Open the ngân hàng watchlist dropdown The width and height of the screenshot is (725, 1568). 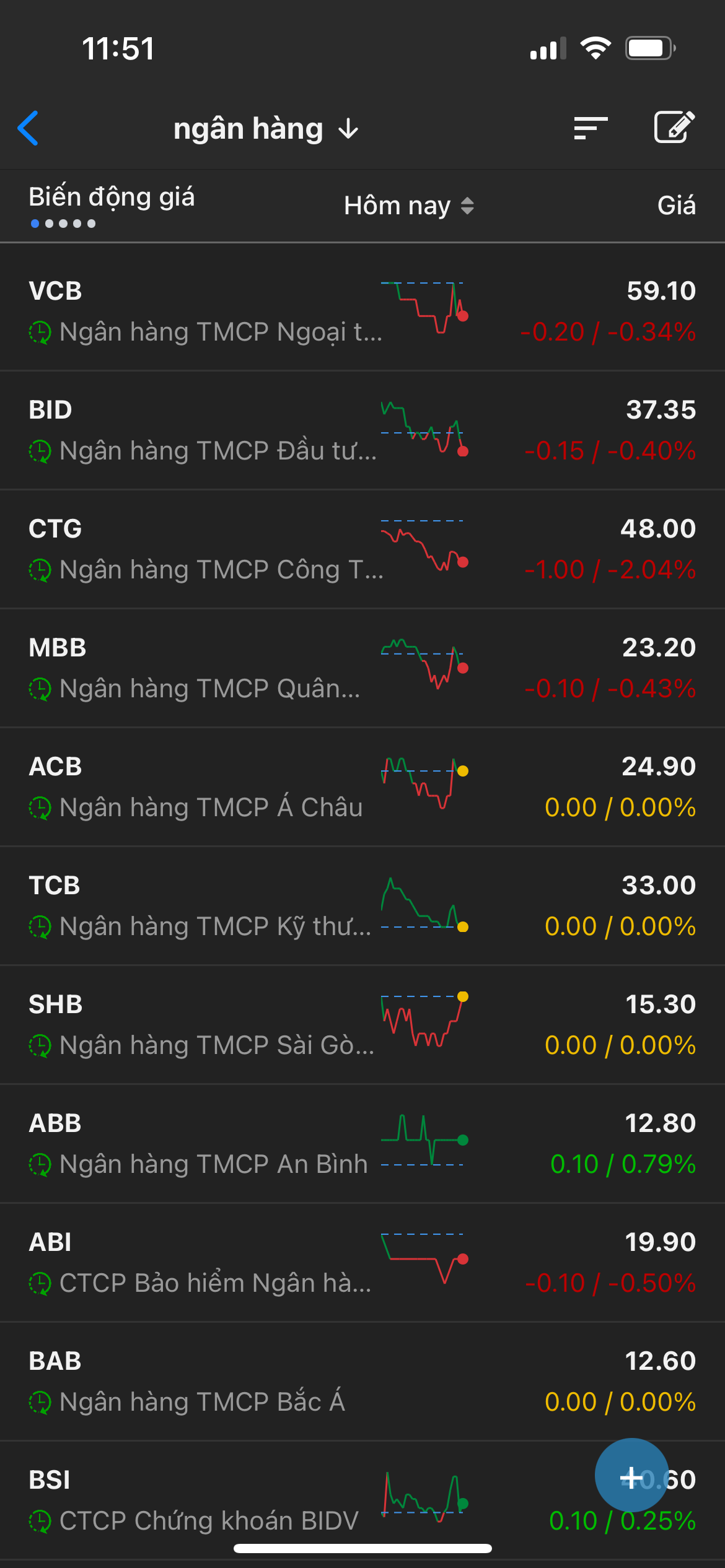pos(266,129)
